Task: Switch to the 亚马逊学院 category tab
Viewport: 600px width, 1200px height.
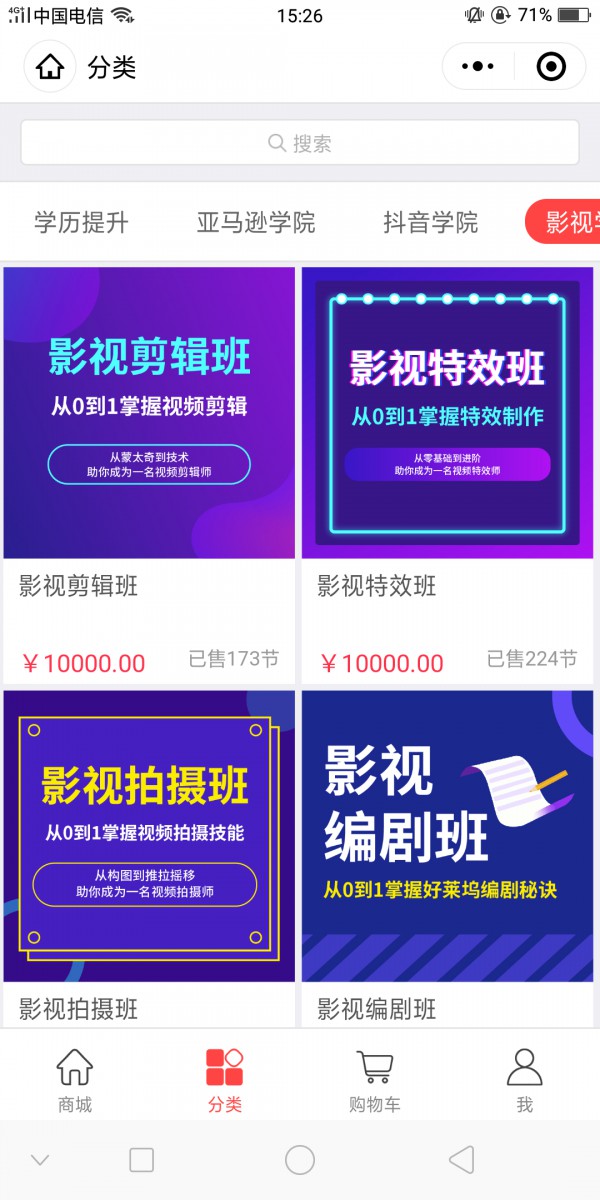Action: pyautogui.click(x=256, y=222)
